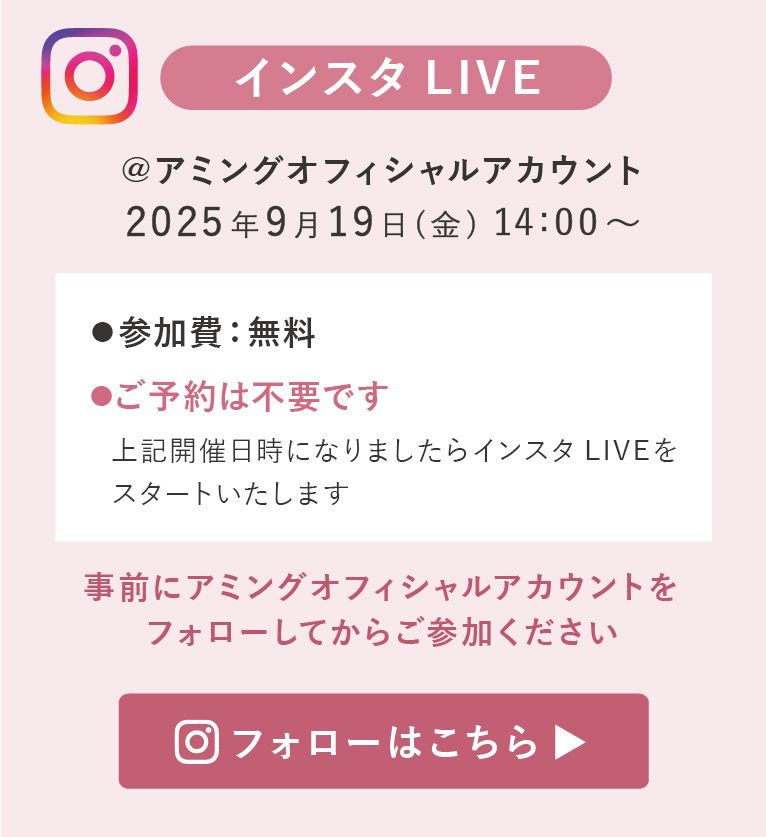Screen dimensions: 766x837
Task: Tap the フォローはこちら button
Action: (383, 741)
